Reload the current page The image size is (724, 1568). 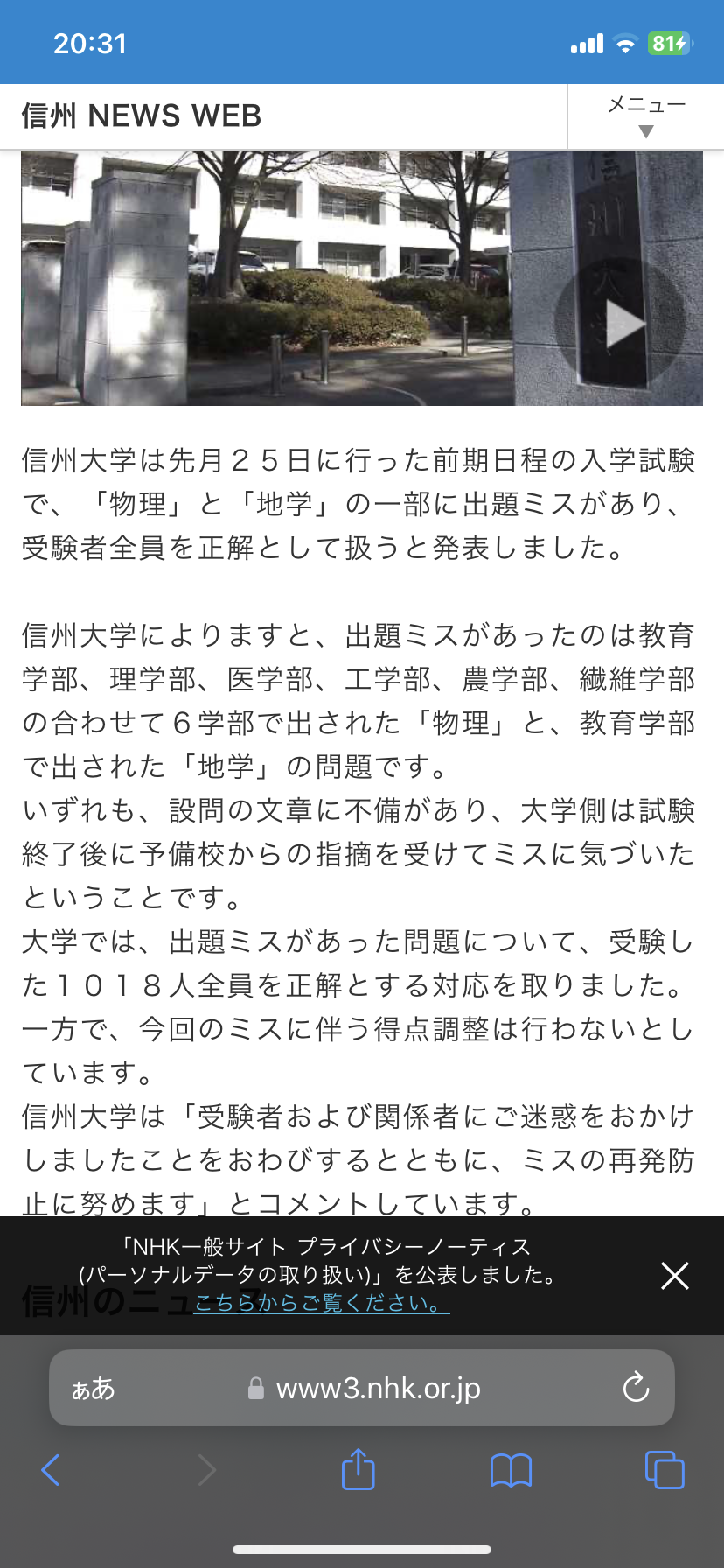[636, 1388]
